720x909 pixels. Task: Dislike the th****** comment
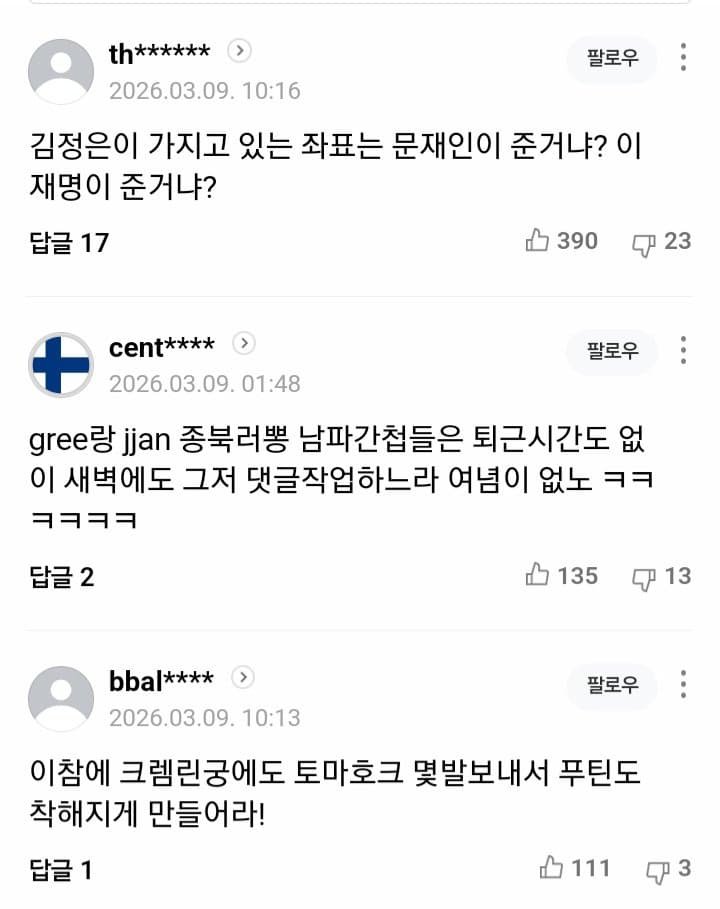pyautogui.click(x=661, y=242)
